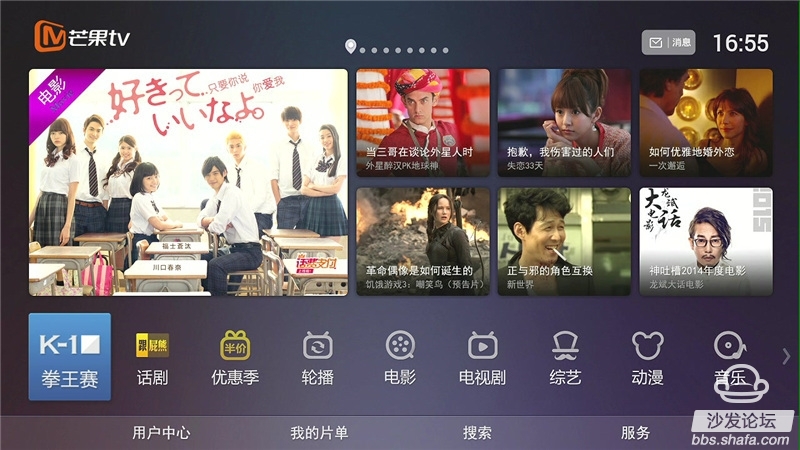Image resolution: width=800 pixels, height=450 pixels.
Task: Switch to 我的片单 my playlist
Action: pos(319,433)
